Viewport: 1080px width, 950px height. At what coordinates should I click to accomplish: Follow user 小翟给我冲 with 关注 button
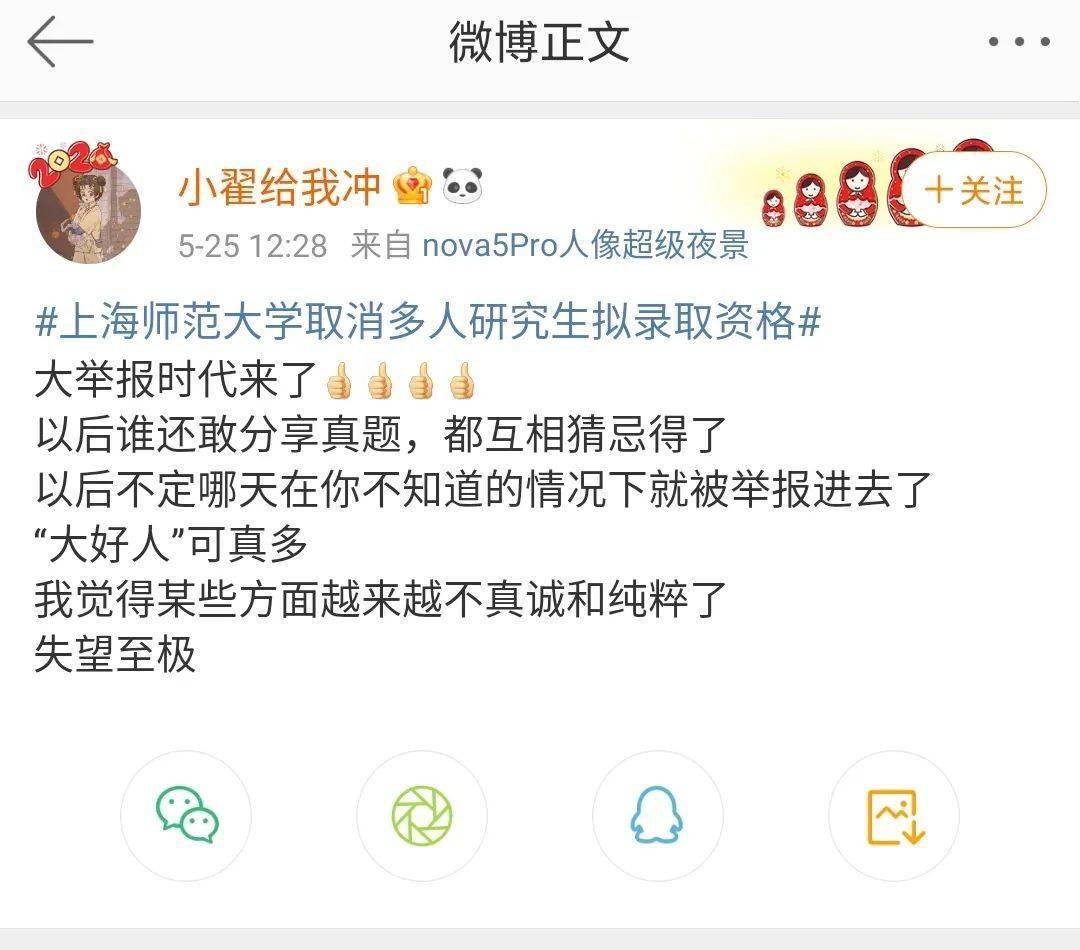(974, 190)
